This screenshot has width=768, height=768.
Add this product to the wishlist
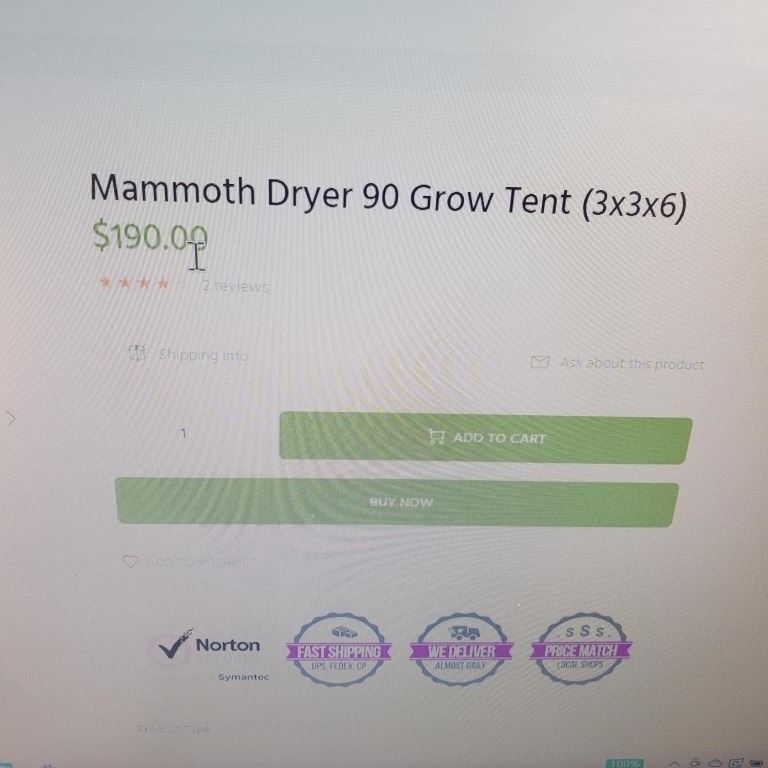(x=190, y=562)
